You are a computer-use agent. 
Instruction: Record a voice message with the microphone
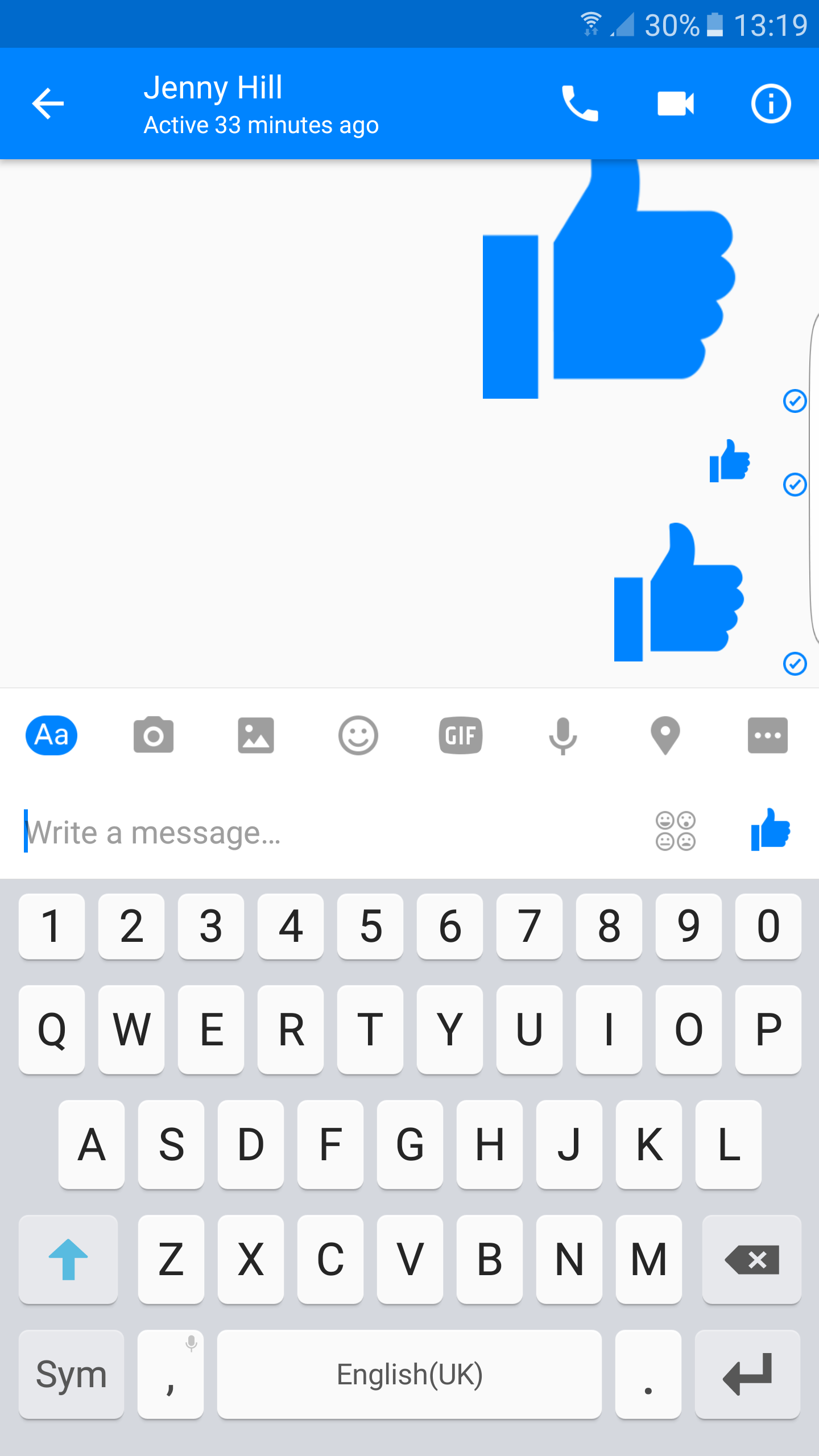coord(563,735)
